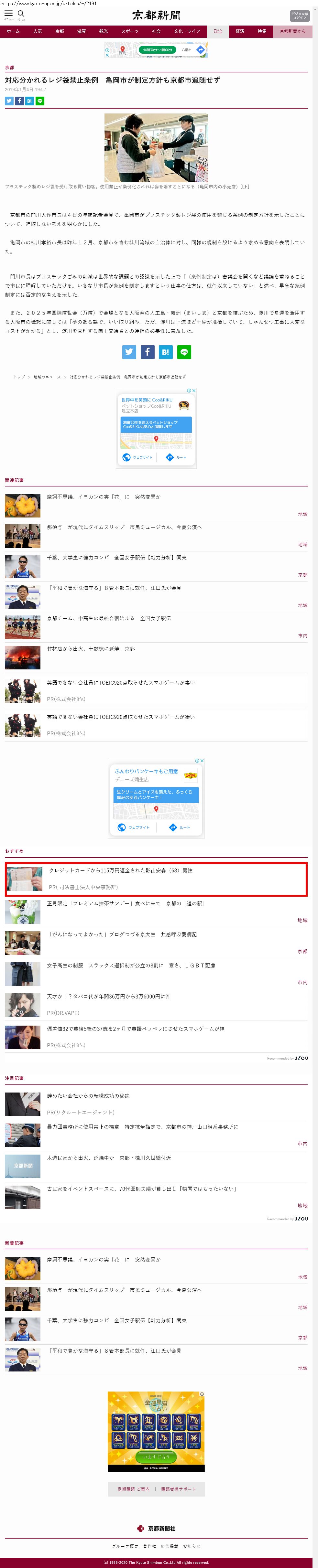Open the 京都新聞から tab
Screen dimensions: 318x1568
coord(292,31)
